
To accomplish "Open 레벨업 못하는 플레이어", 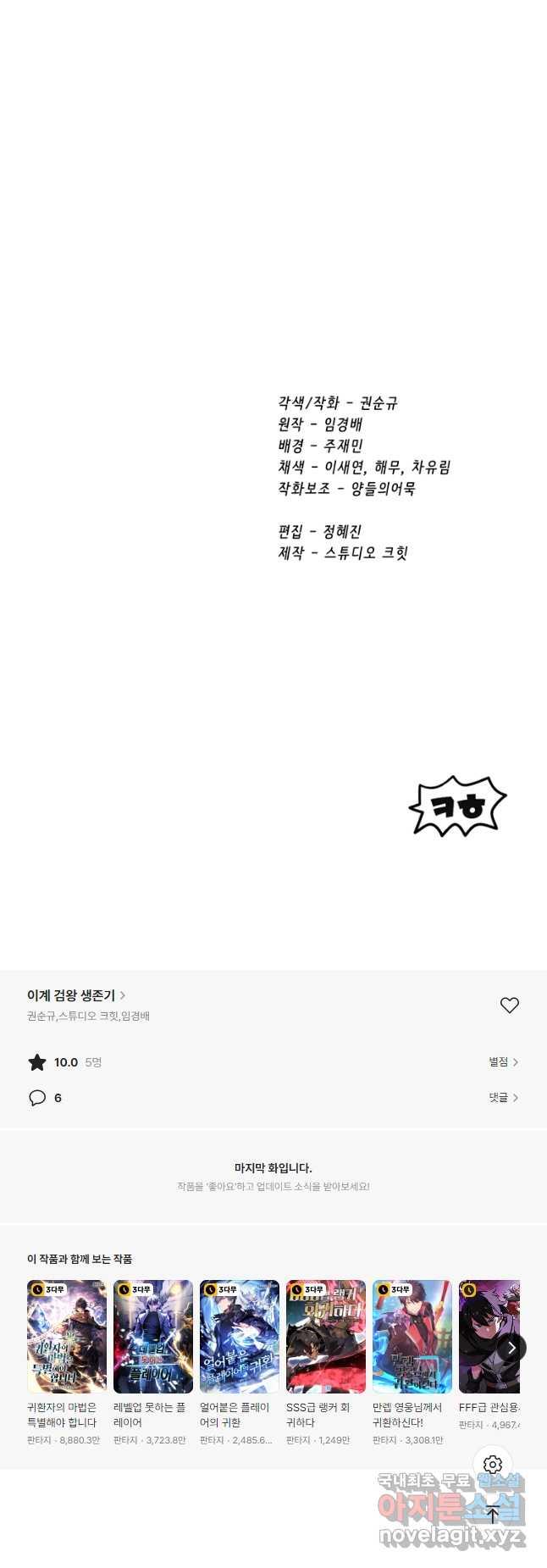I will (153, 1337).
